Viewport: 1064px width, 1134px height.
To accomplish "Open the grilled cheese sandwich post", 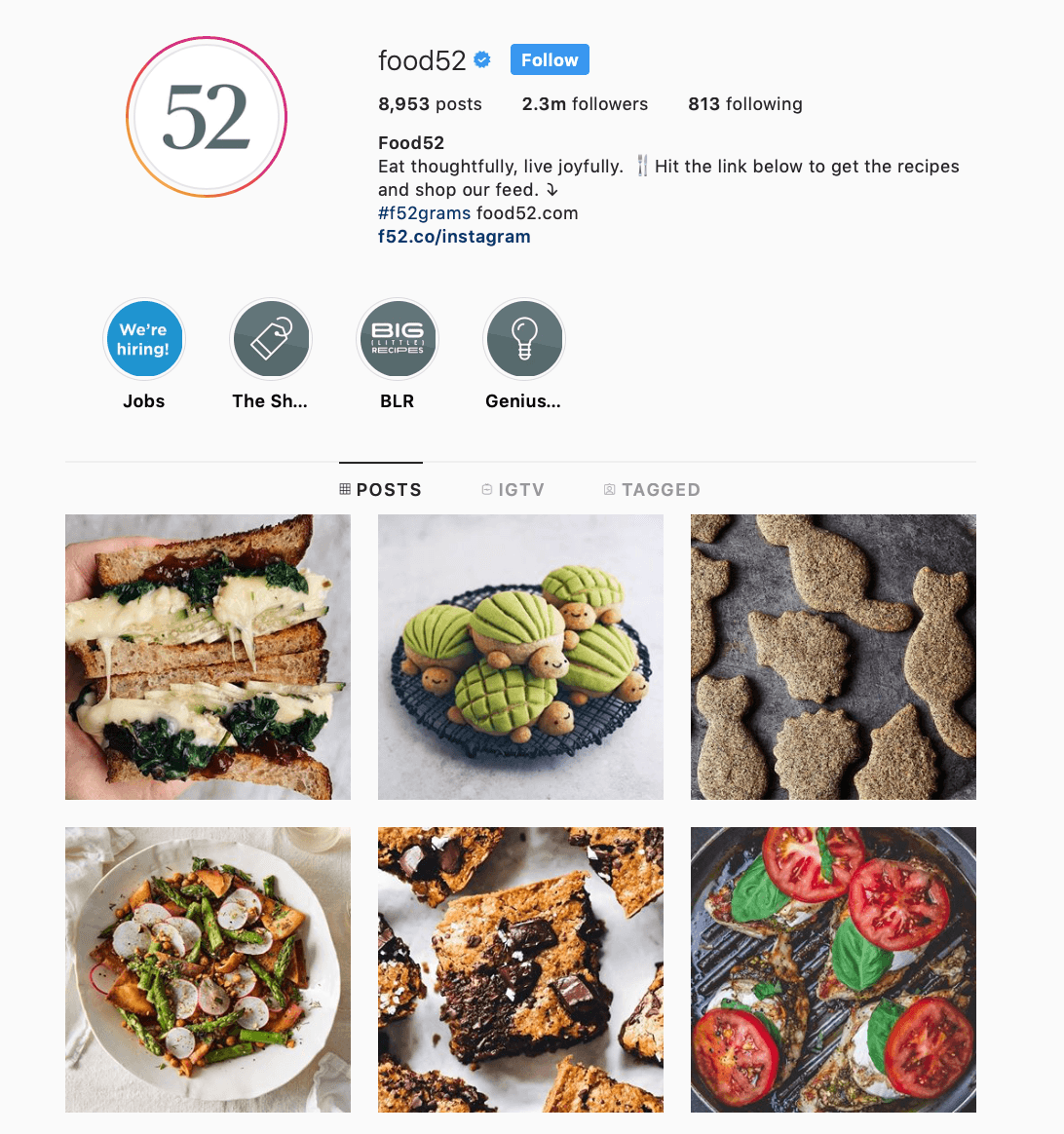I will (208, 658).
